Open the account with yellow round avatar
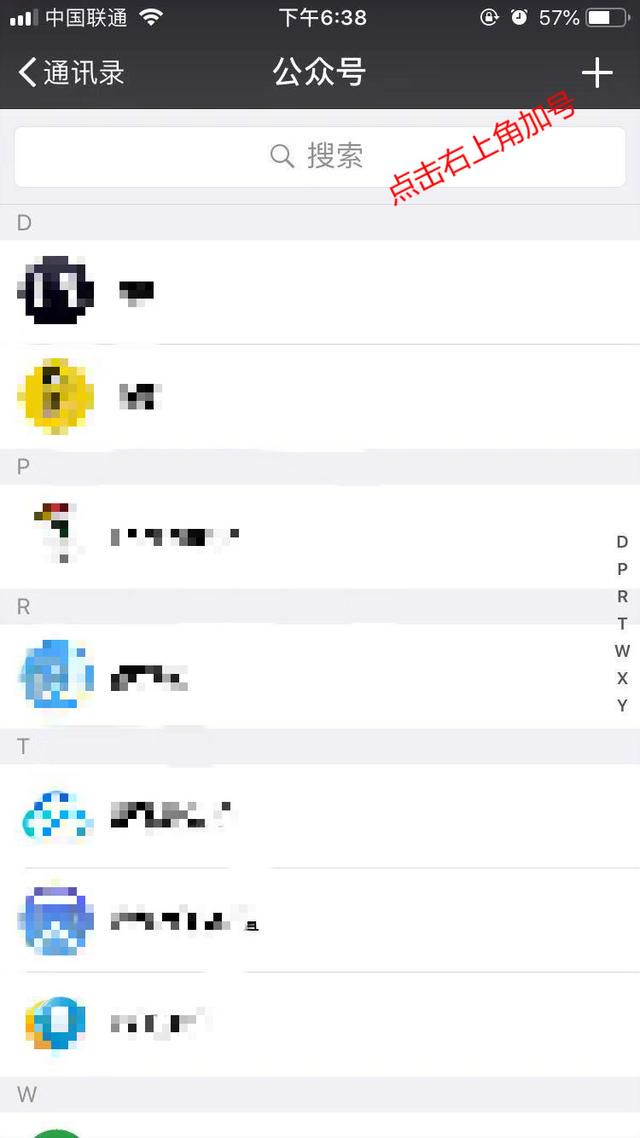The height and width of the screenshot is (1138, 640). 320,396
